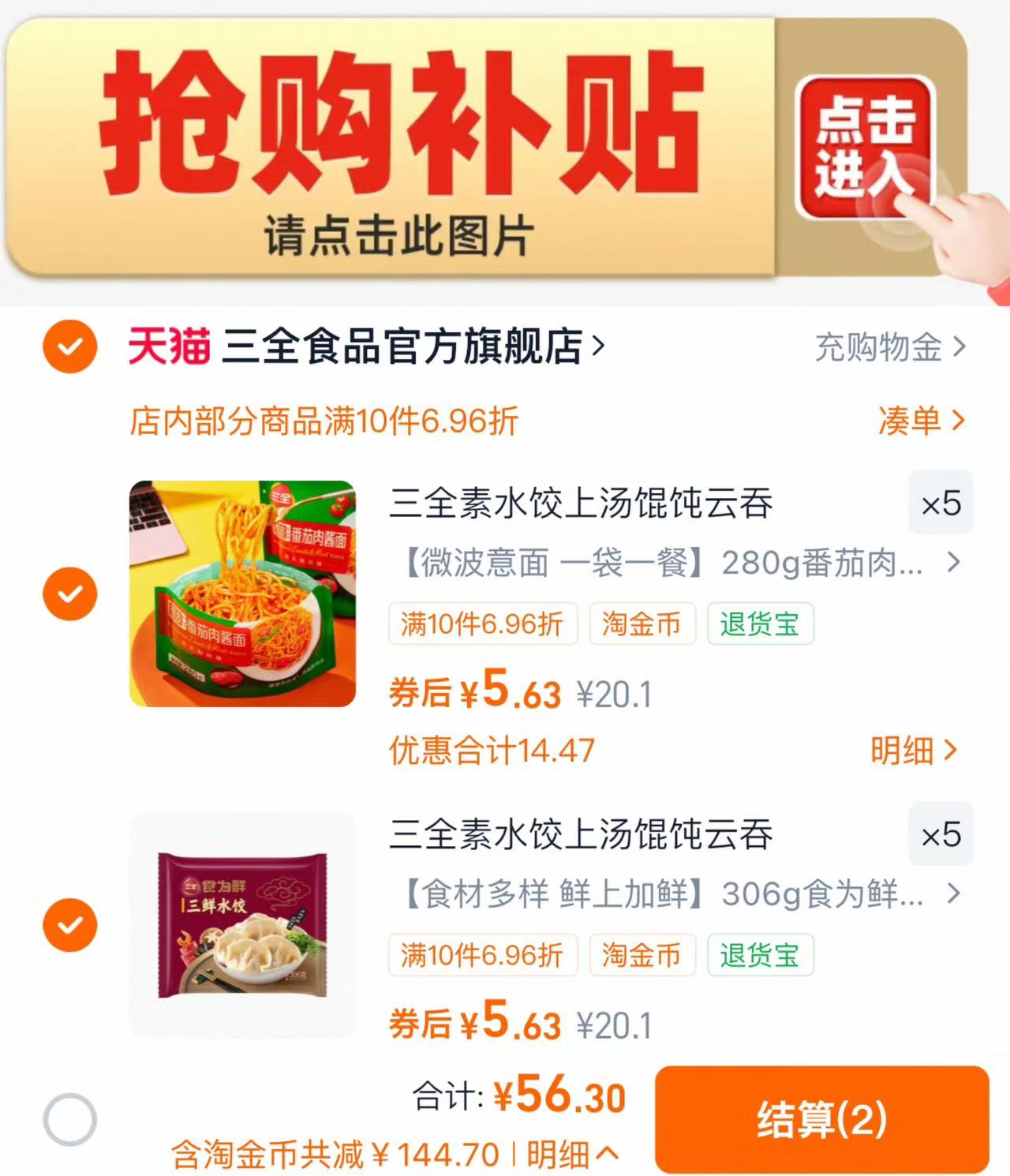Click the 淘金币 tag on the first item
This screenshot has width=1010, height=1176.
tap(642, 624)
